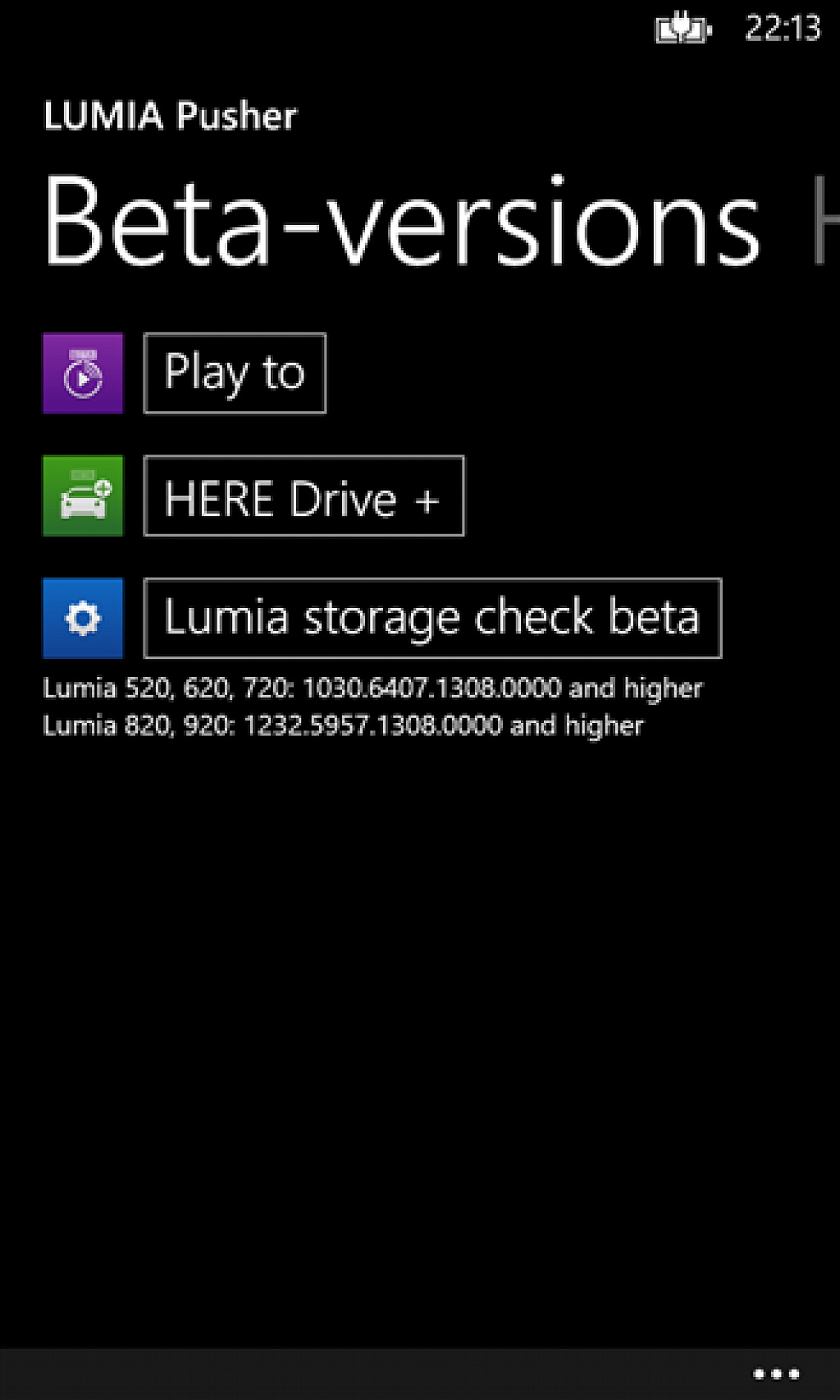Select Lumia storage check beta button

pyautogui.click(x=432, y=618)
